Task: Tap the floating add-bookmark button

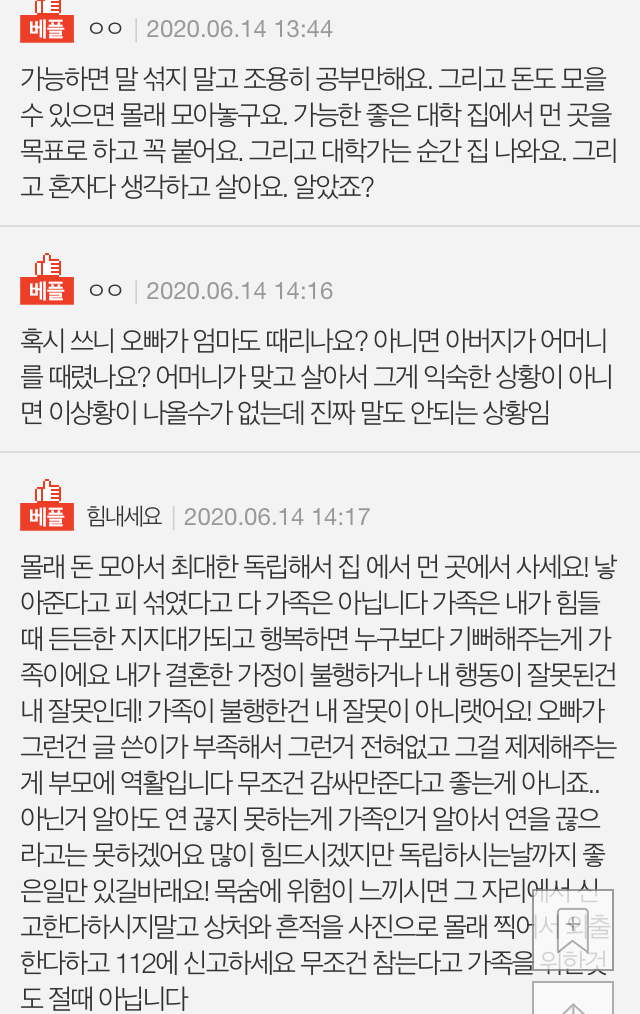Action: [572, 930]
